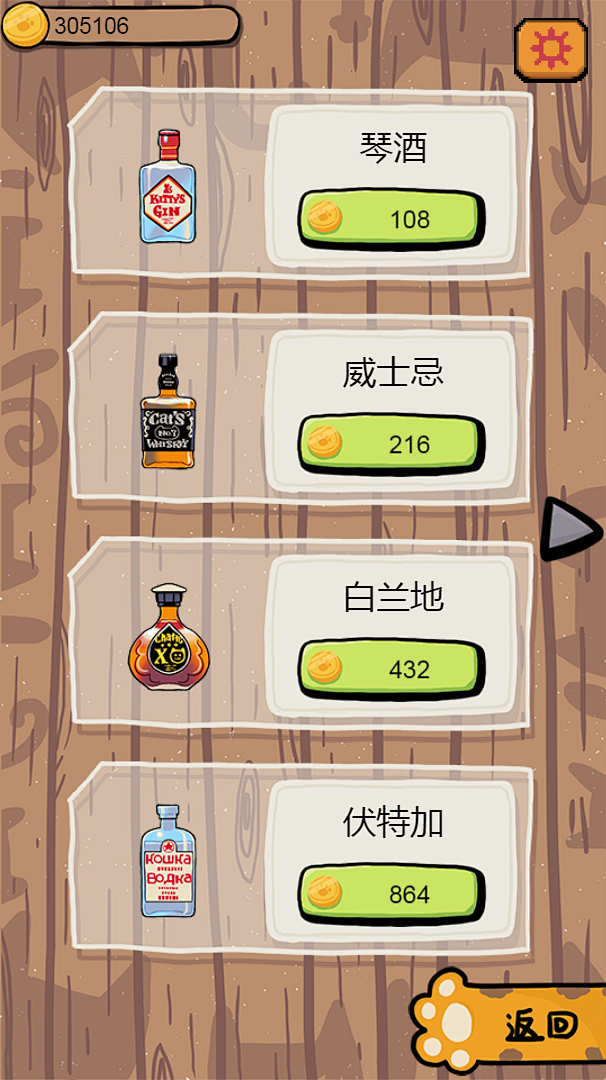Buy 琴酒 for 108 coins

[x=391, y=219]
